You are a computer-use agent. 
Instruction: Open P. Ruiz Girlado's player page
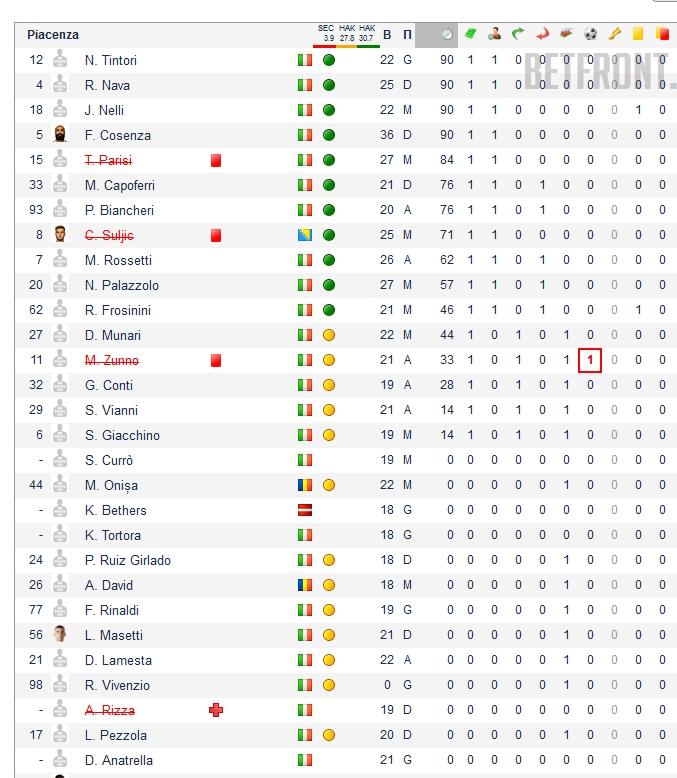click(x=127, y=560)
